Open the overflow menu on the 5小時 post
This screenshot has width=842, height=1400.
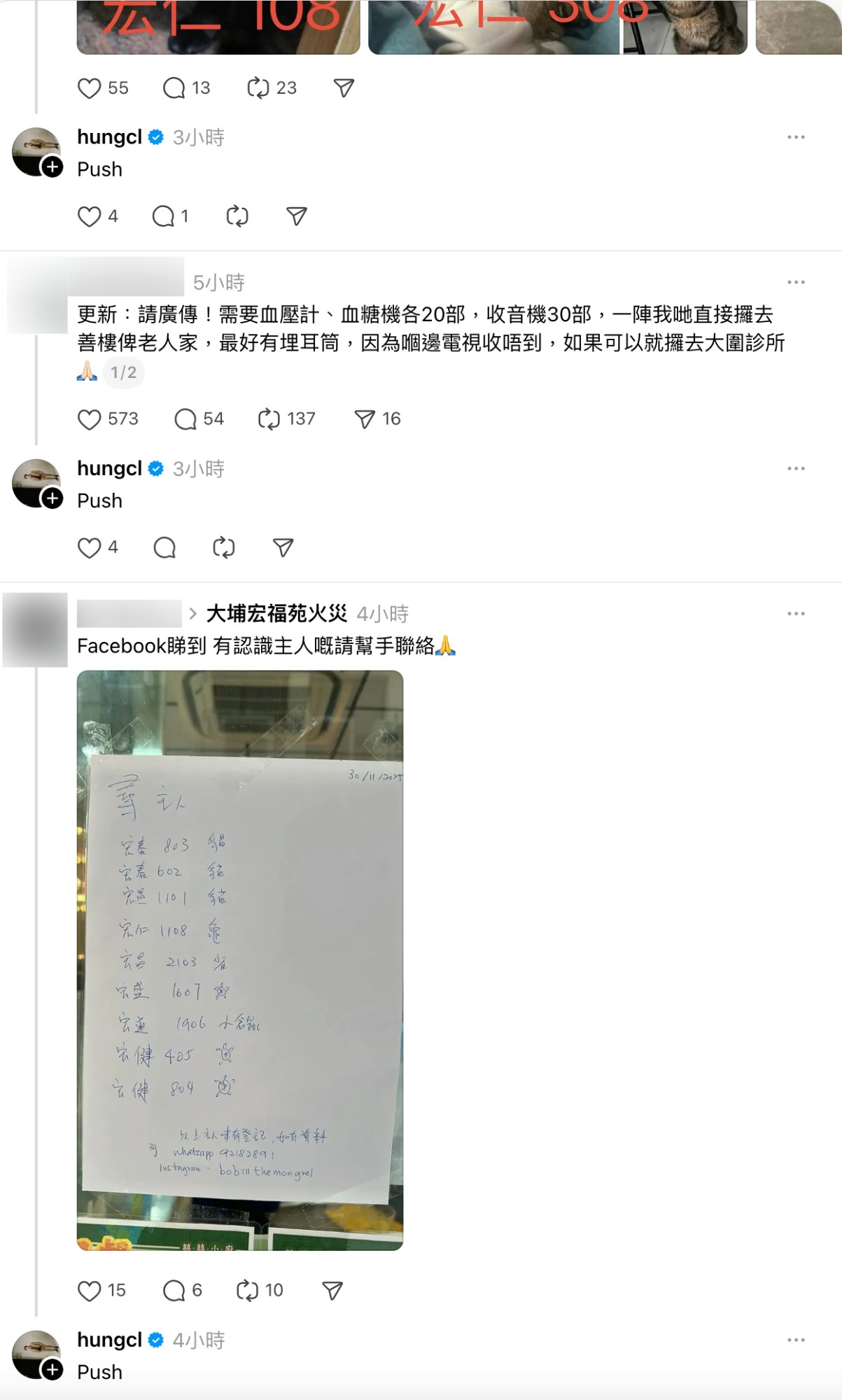(796, 282)
